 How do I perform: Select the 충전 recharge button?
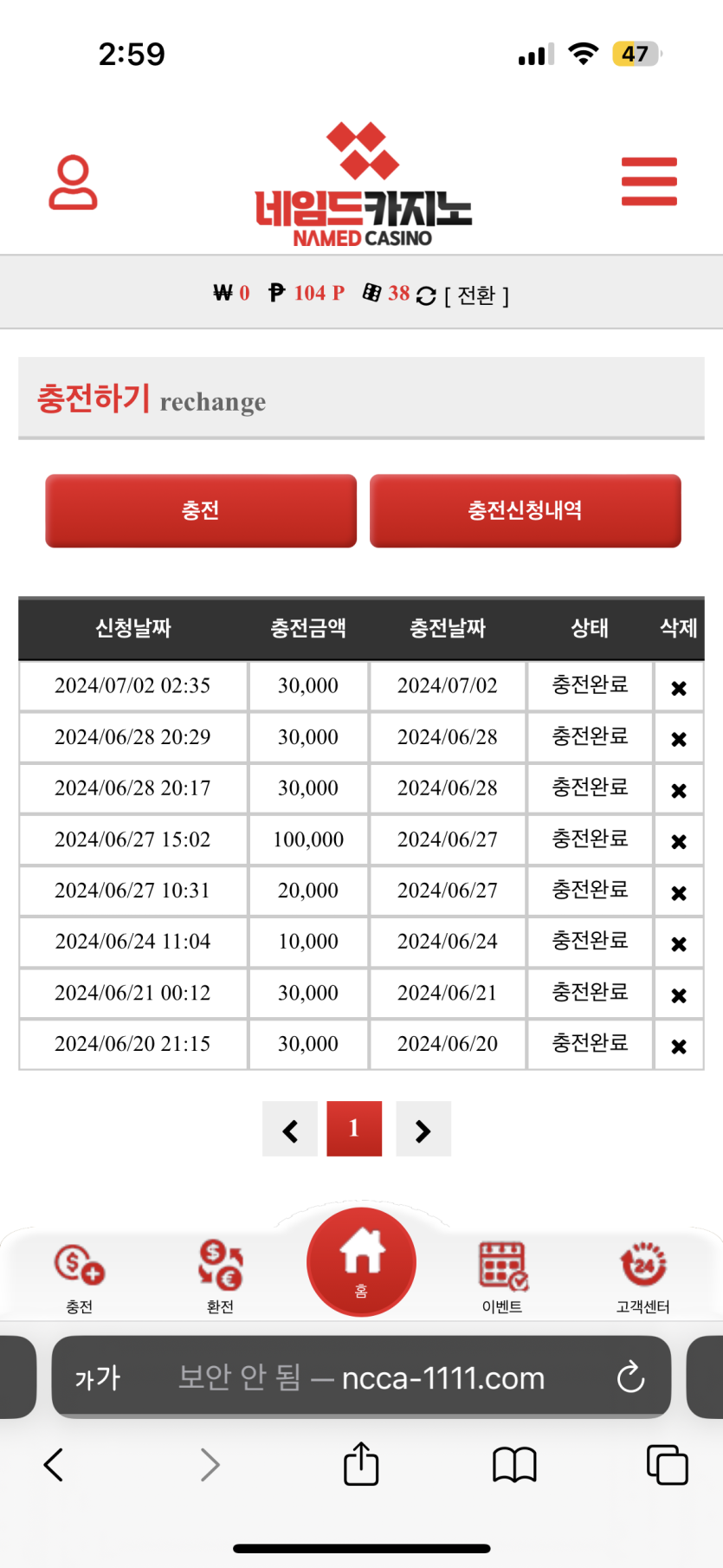click(x=201, y=510)
